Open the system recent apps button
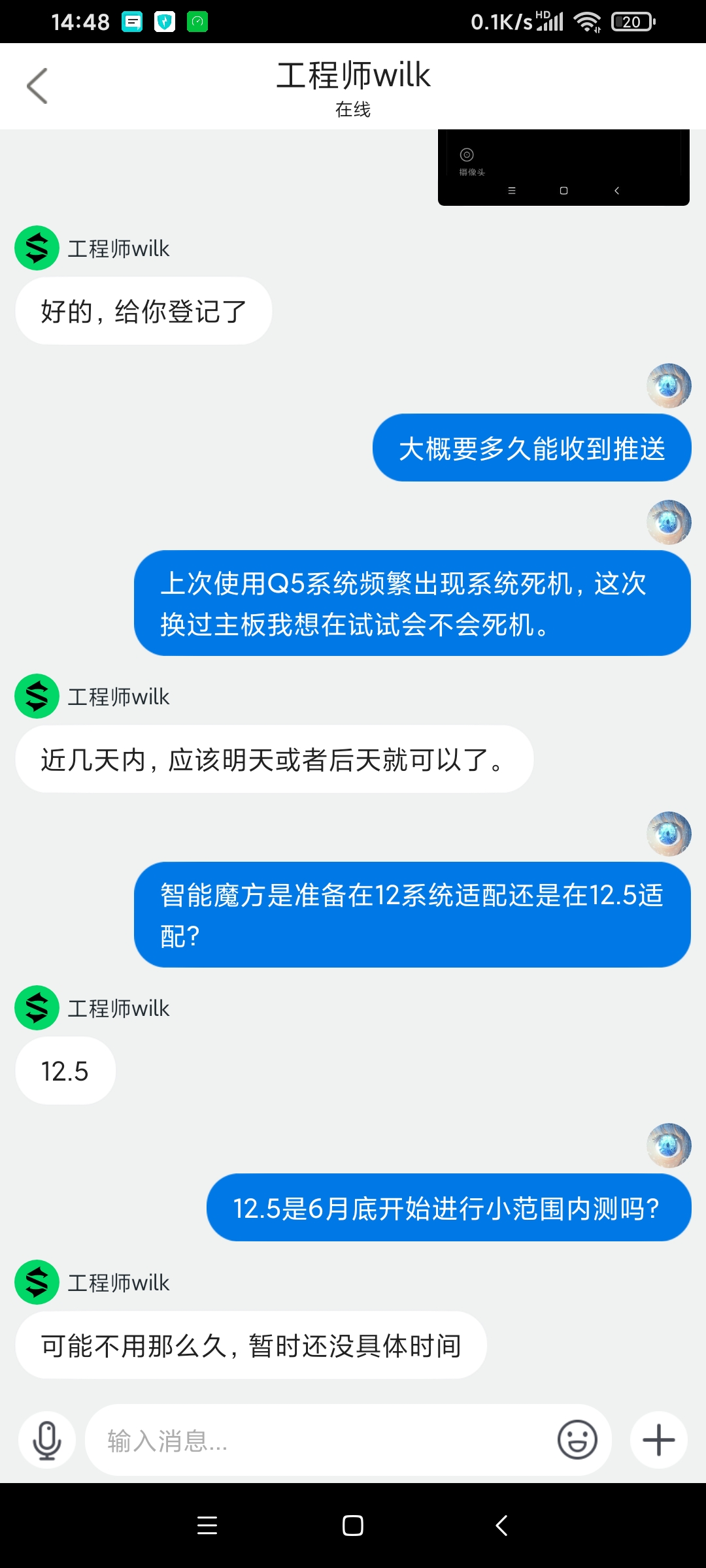This screenshot has height=1568, width=706. pos(207,1526)
